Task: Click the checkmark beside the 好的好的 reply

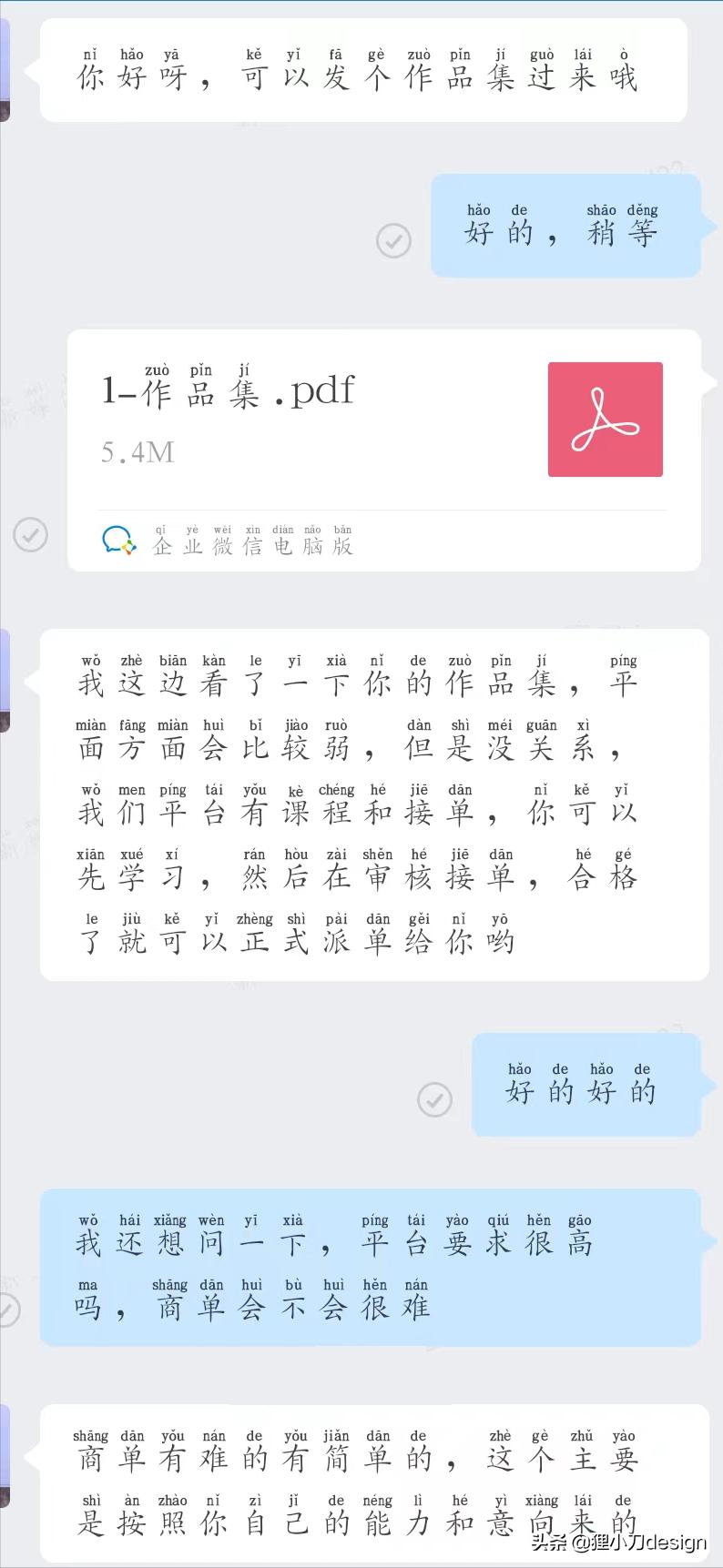Action: click(x=434, y=1099)
